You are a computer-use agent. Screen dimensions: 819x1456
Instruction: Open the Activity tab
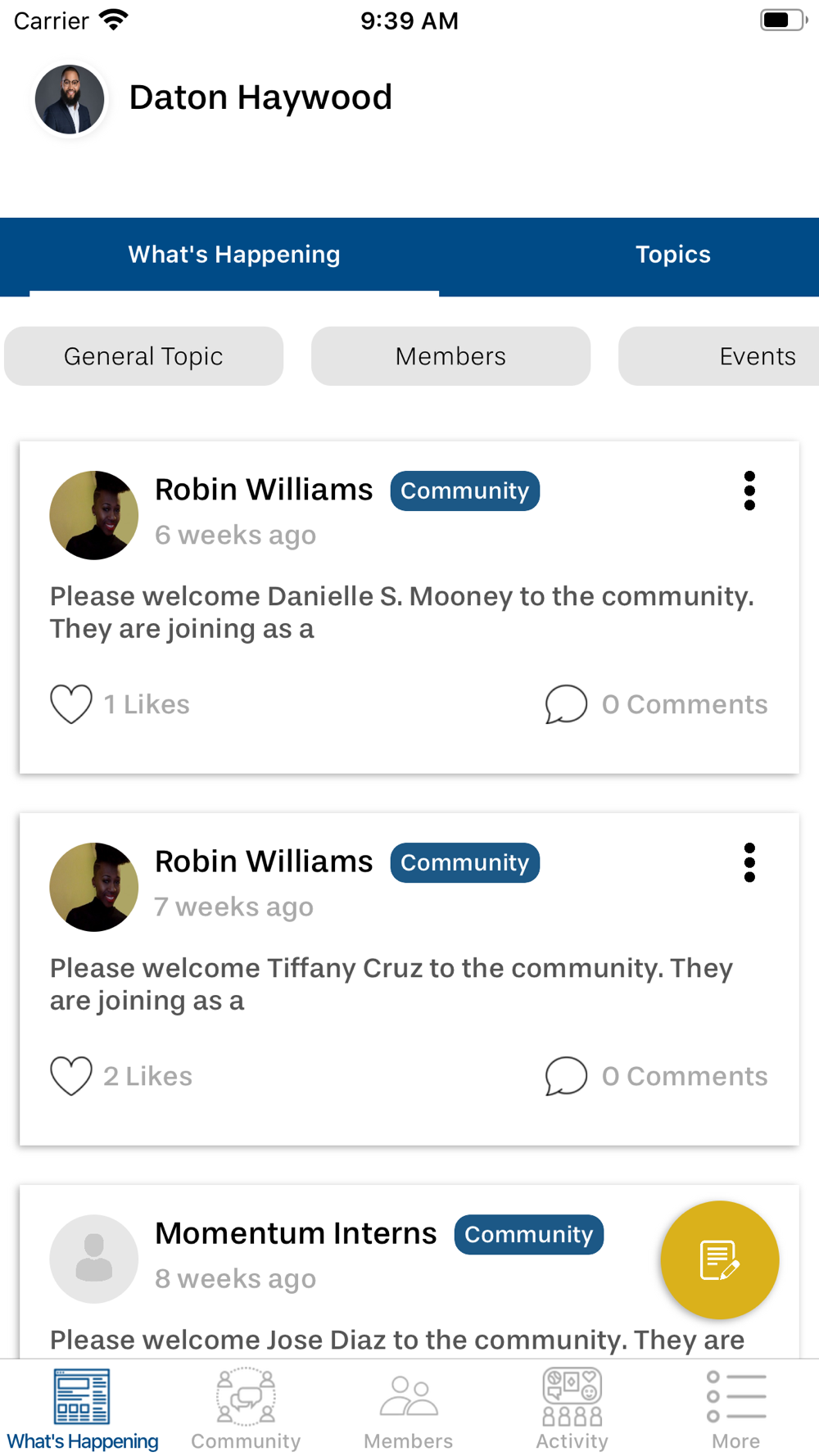(572, 1409)
